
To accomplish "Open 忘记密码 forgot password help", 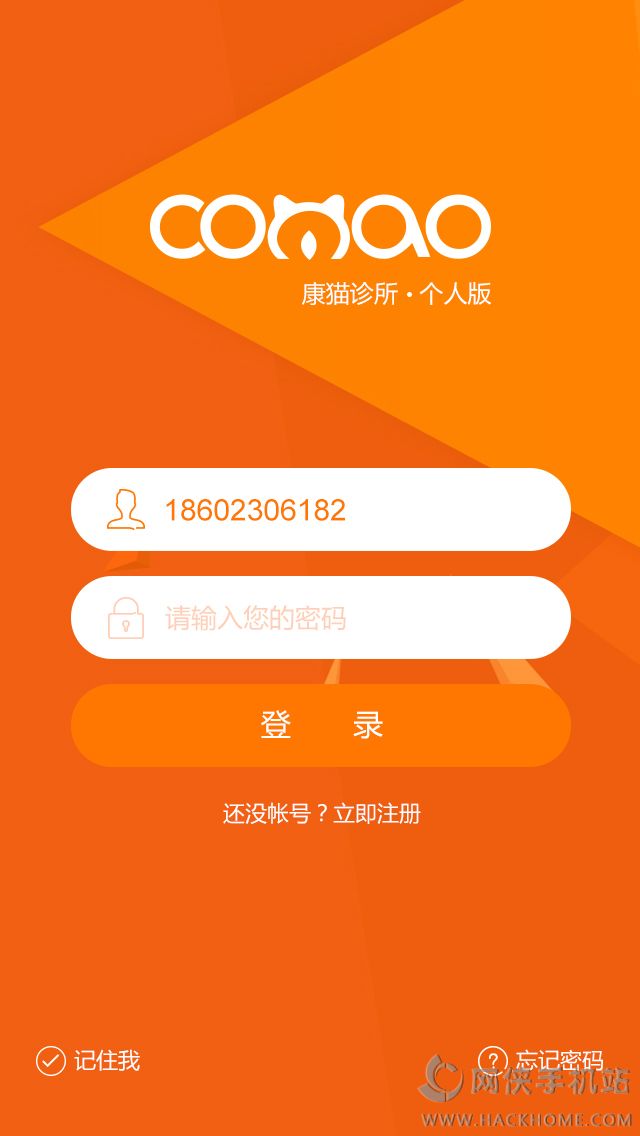I will (x=540, y=1060).
